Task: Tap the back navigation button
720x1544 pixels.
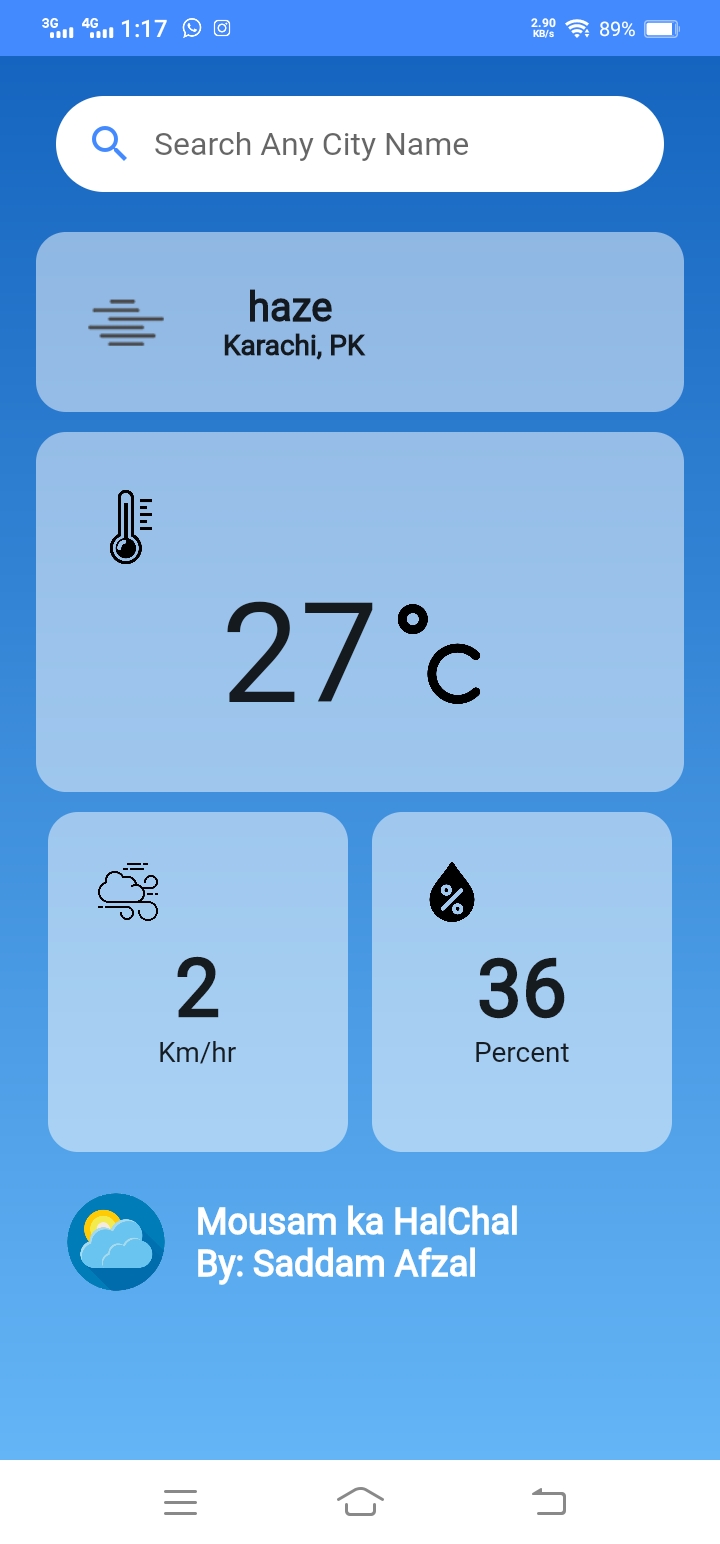Action: 549,1501
